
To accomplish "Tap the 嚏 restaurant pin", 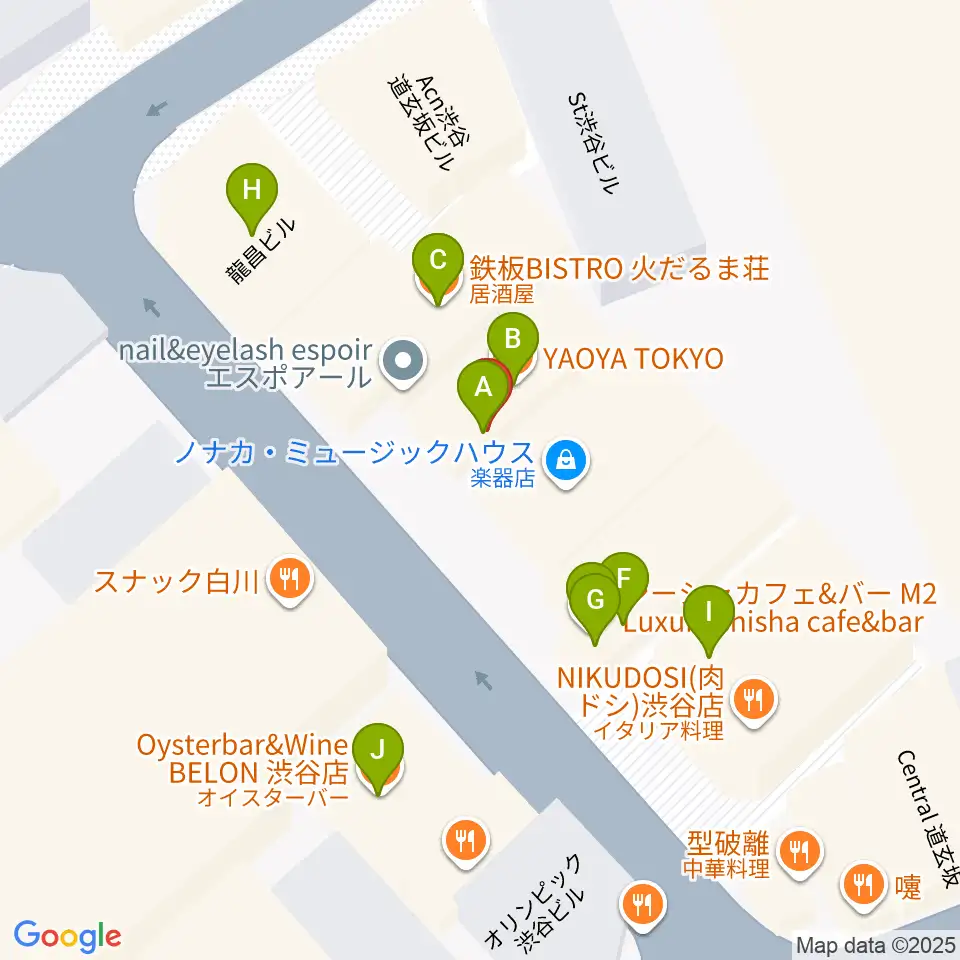I will tap(862, 884).
